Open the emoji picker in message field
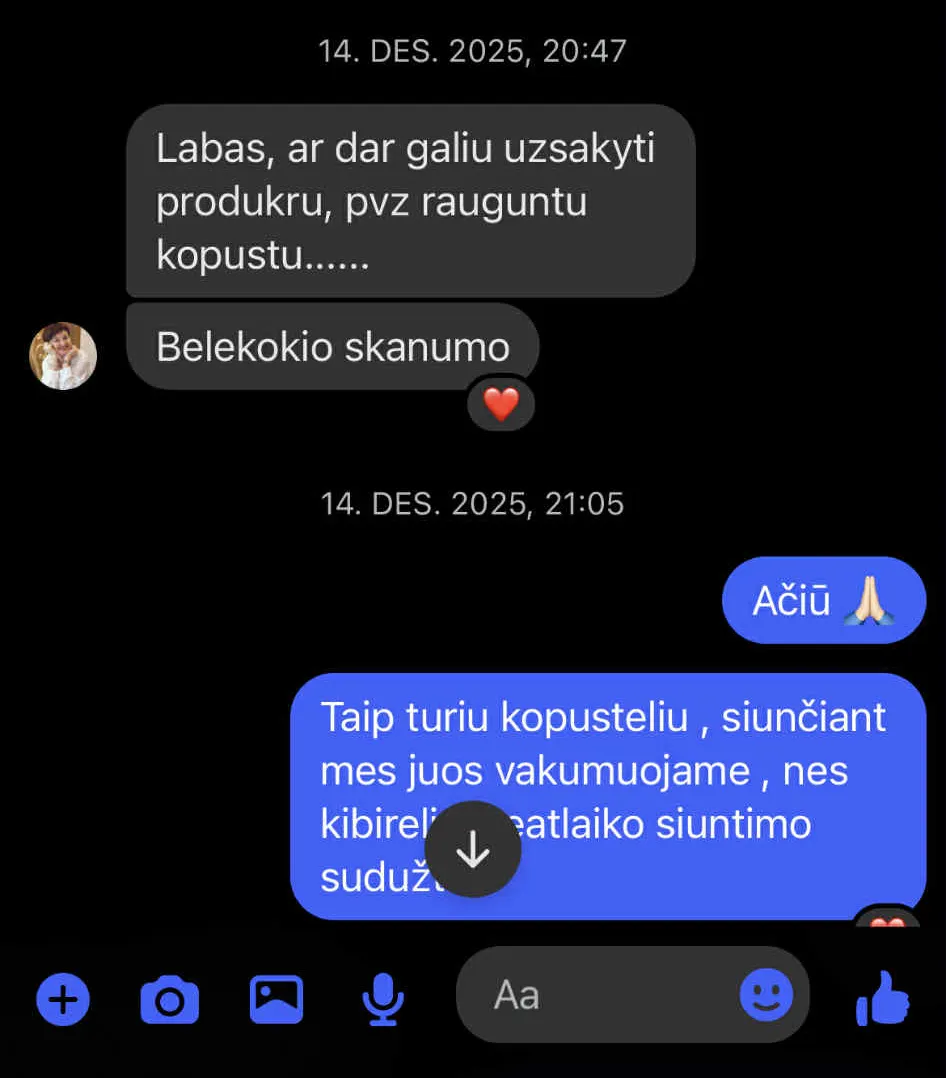The height and width of the screenshot is (1078, 946). (766, 995)
